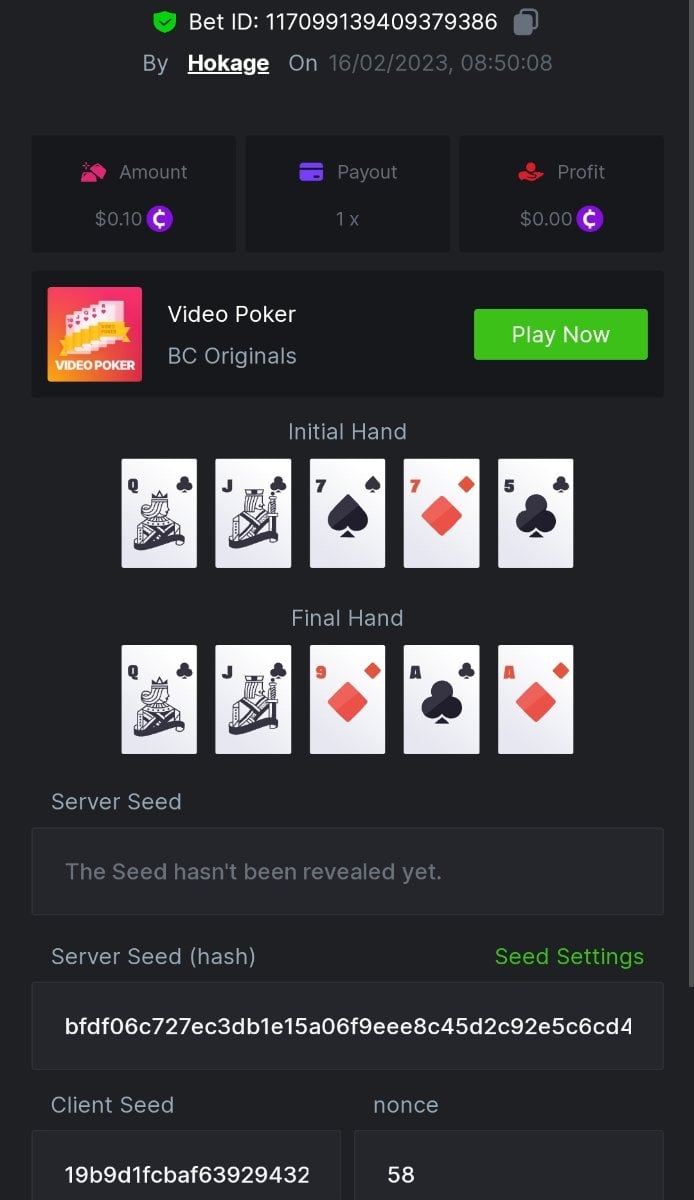This screenshot has width=694, height=1200.
Task: Tap the Play Now button
Action: click(x=560, y=334)
